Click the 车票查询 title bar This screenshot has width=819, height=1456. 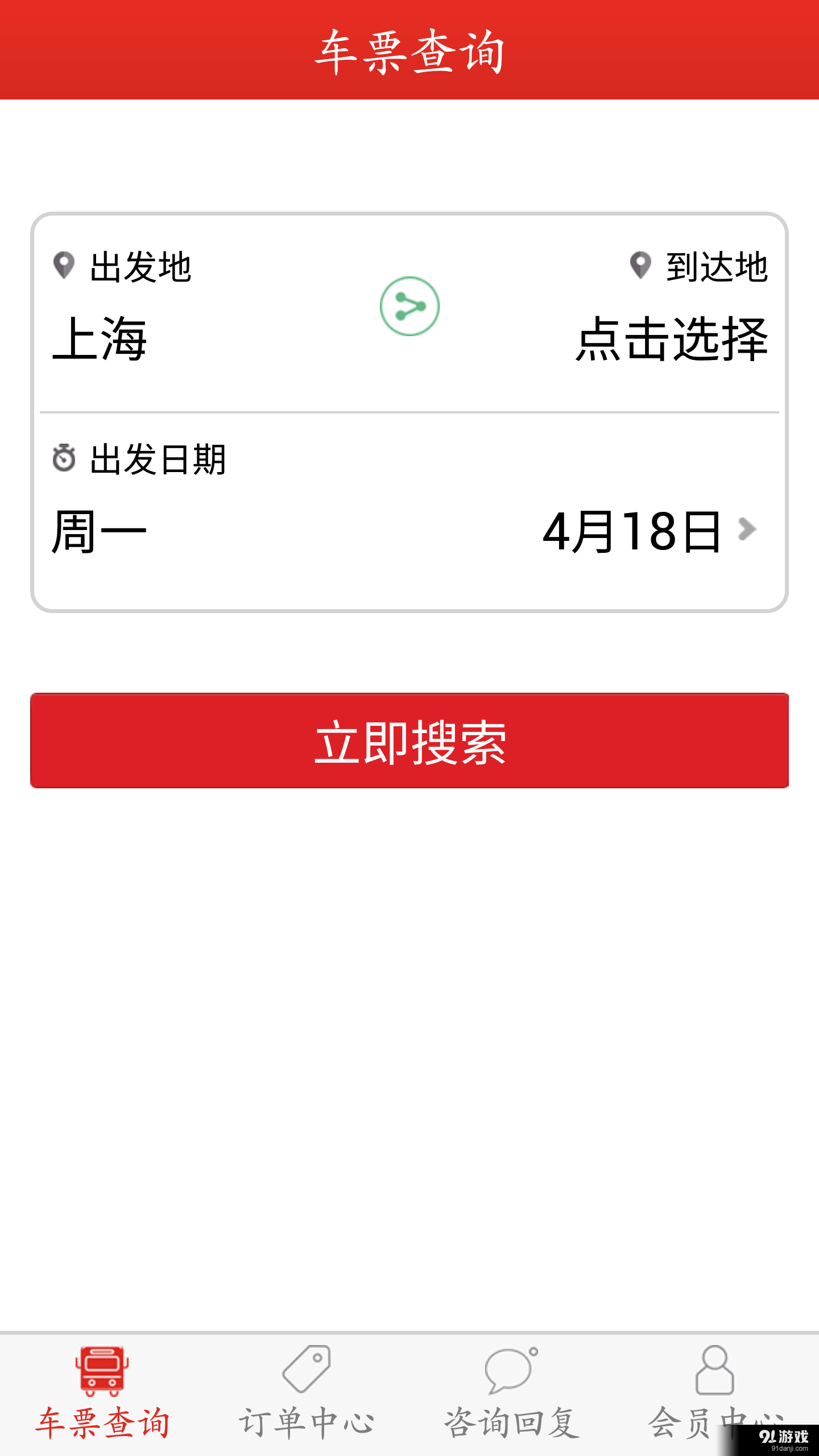(409, 51)
